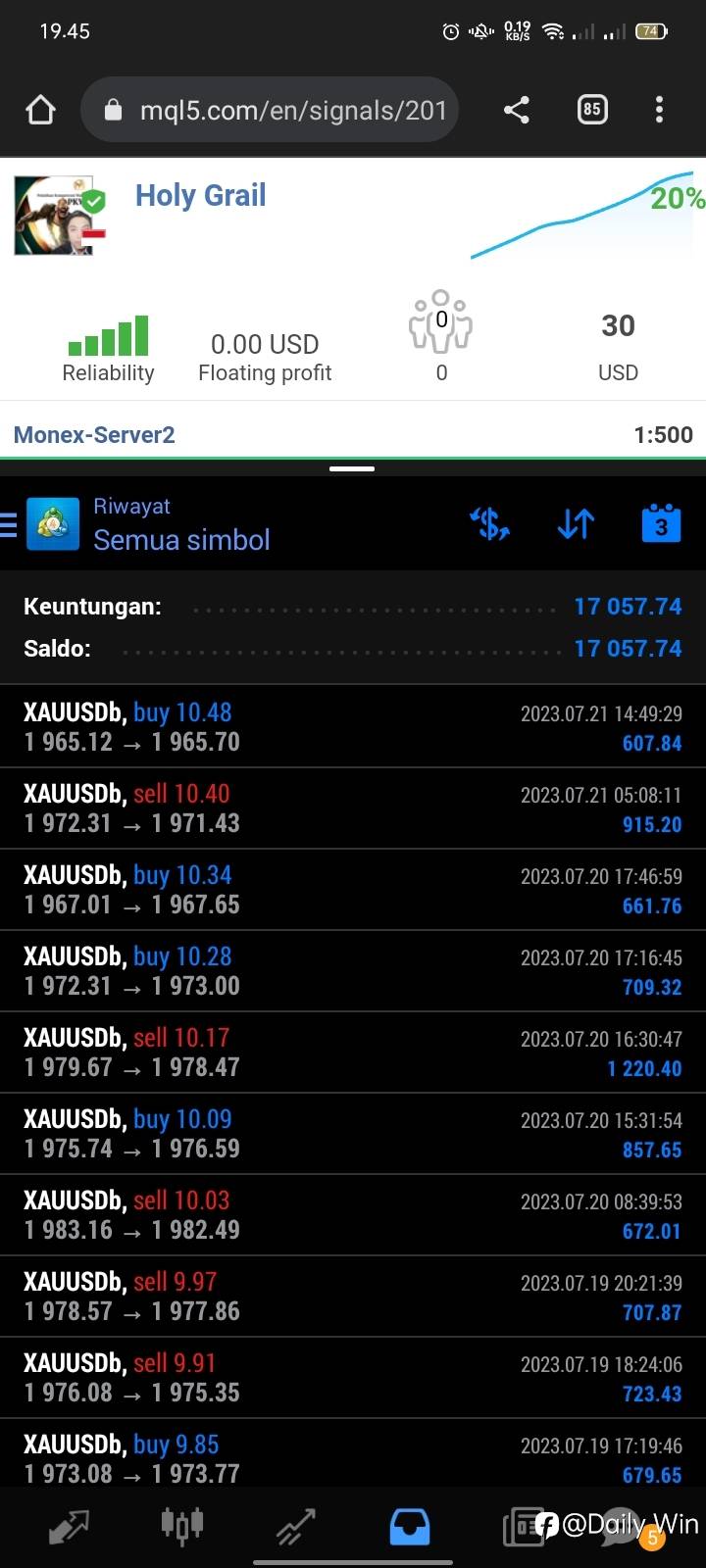Select the History inbox tab
The image size is (706, 1568).
tap(410, 1527)
